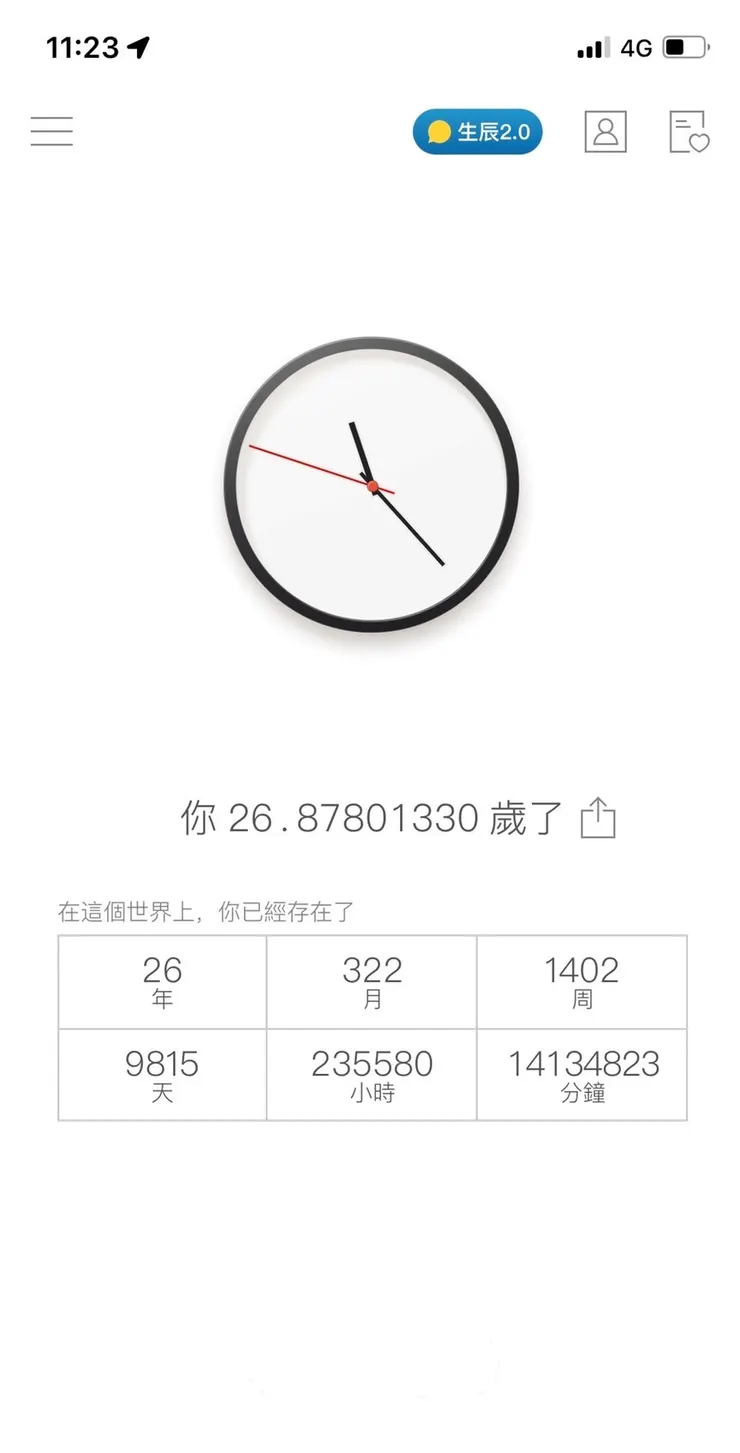
Task: Select the 235580 小時 cell
Action: tap(370, 1073)
